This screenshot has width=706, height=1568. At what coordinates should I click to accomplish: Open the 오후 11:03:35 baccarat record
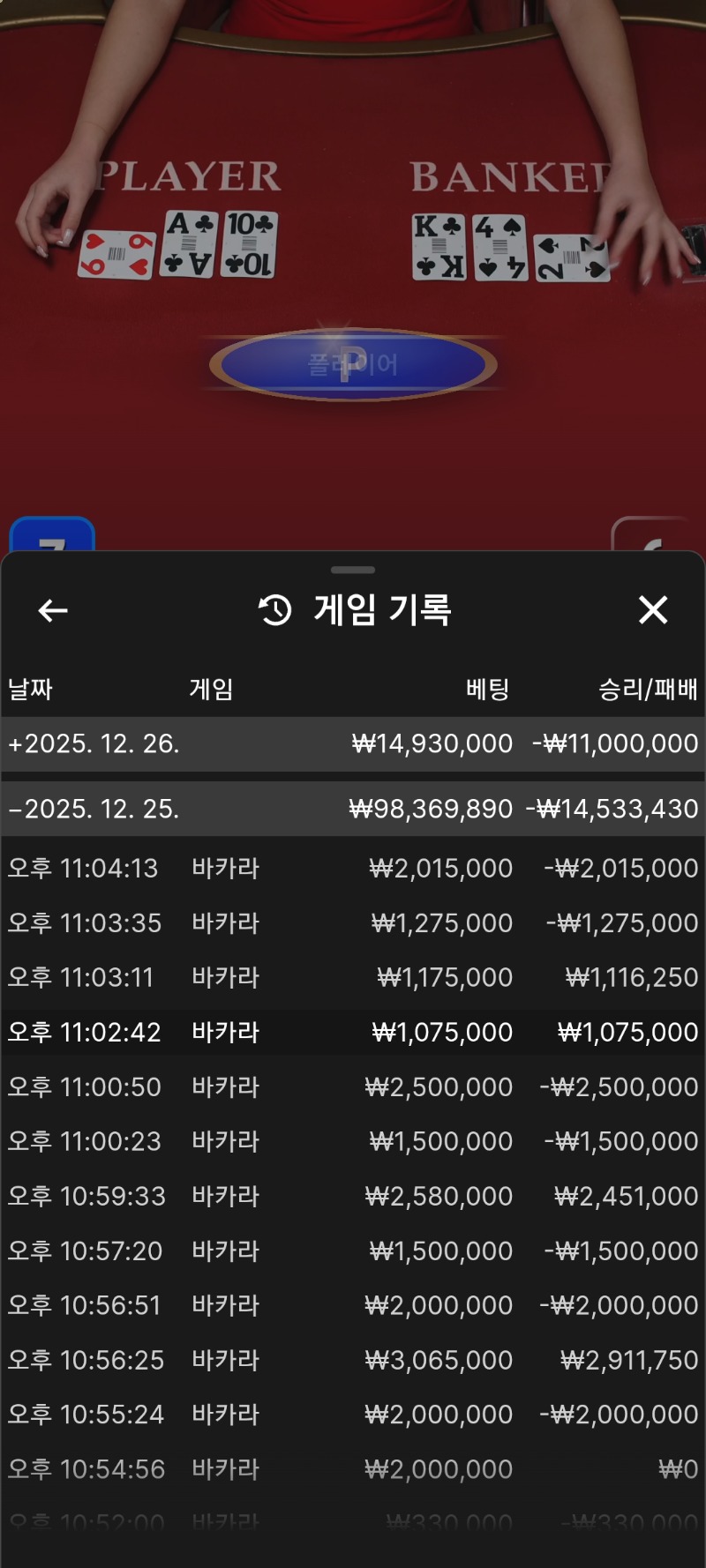353,922
